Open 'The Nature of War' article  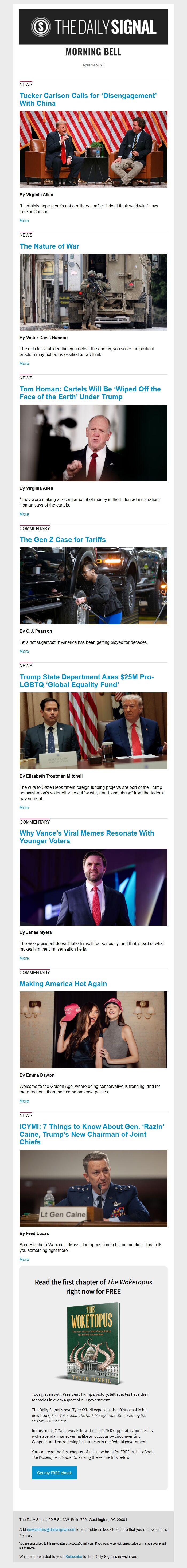[49, 246]
